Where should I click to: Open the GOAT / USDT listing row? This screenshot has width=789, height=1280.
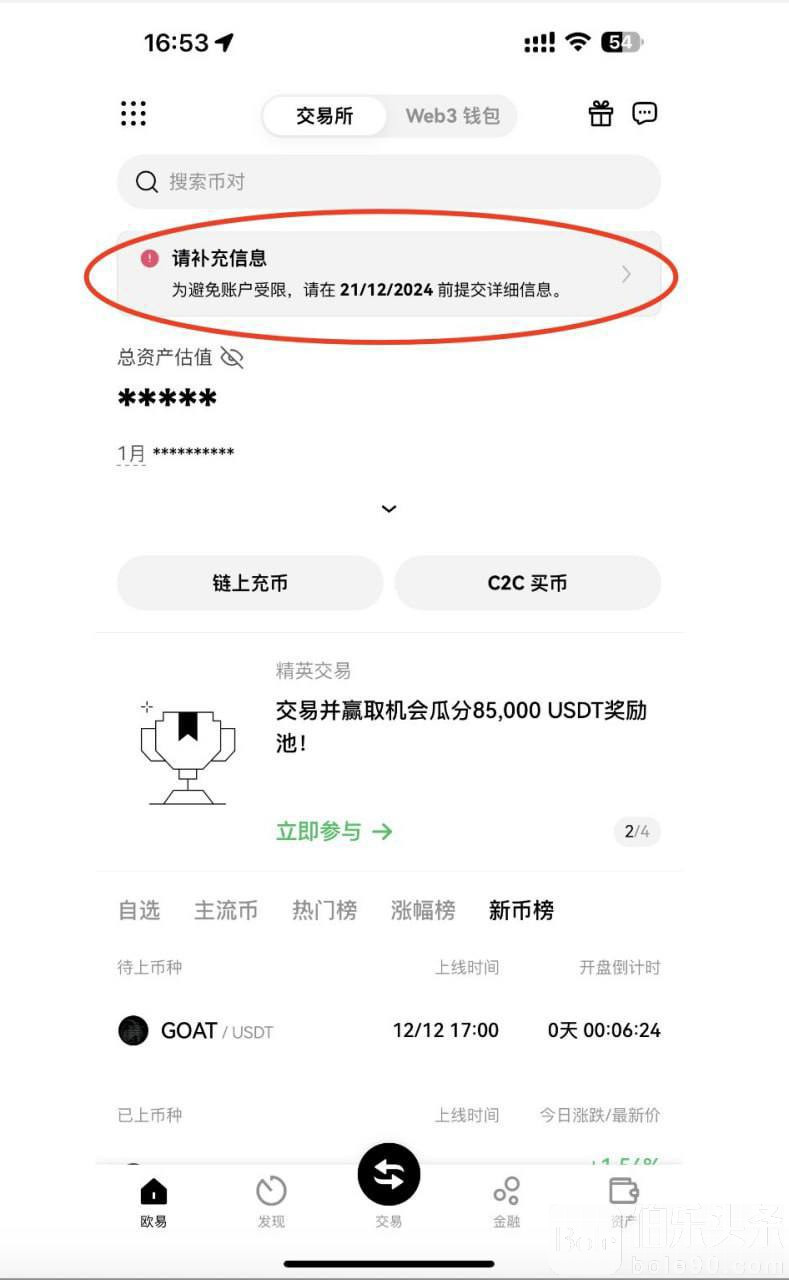389,1030
